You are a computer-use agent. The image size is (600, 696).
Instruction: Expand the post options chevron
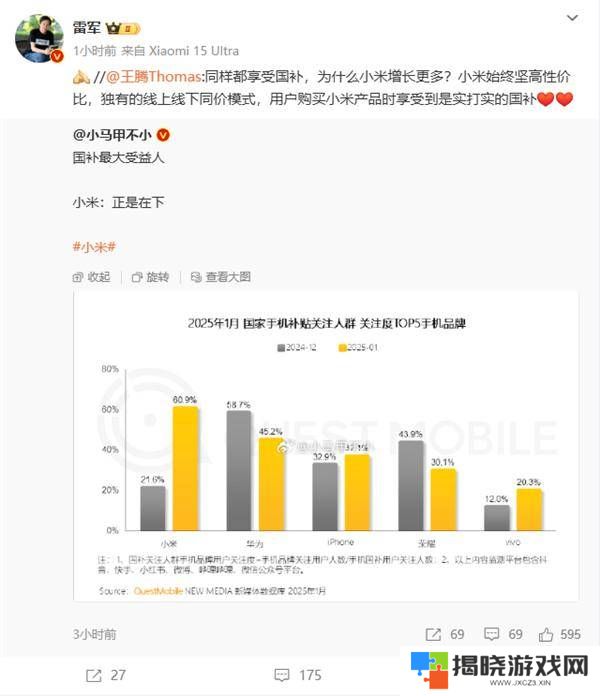tap(570, 18)
